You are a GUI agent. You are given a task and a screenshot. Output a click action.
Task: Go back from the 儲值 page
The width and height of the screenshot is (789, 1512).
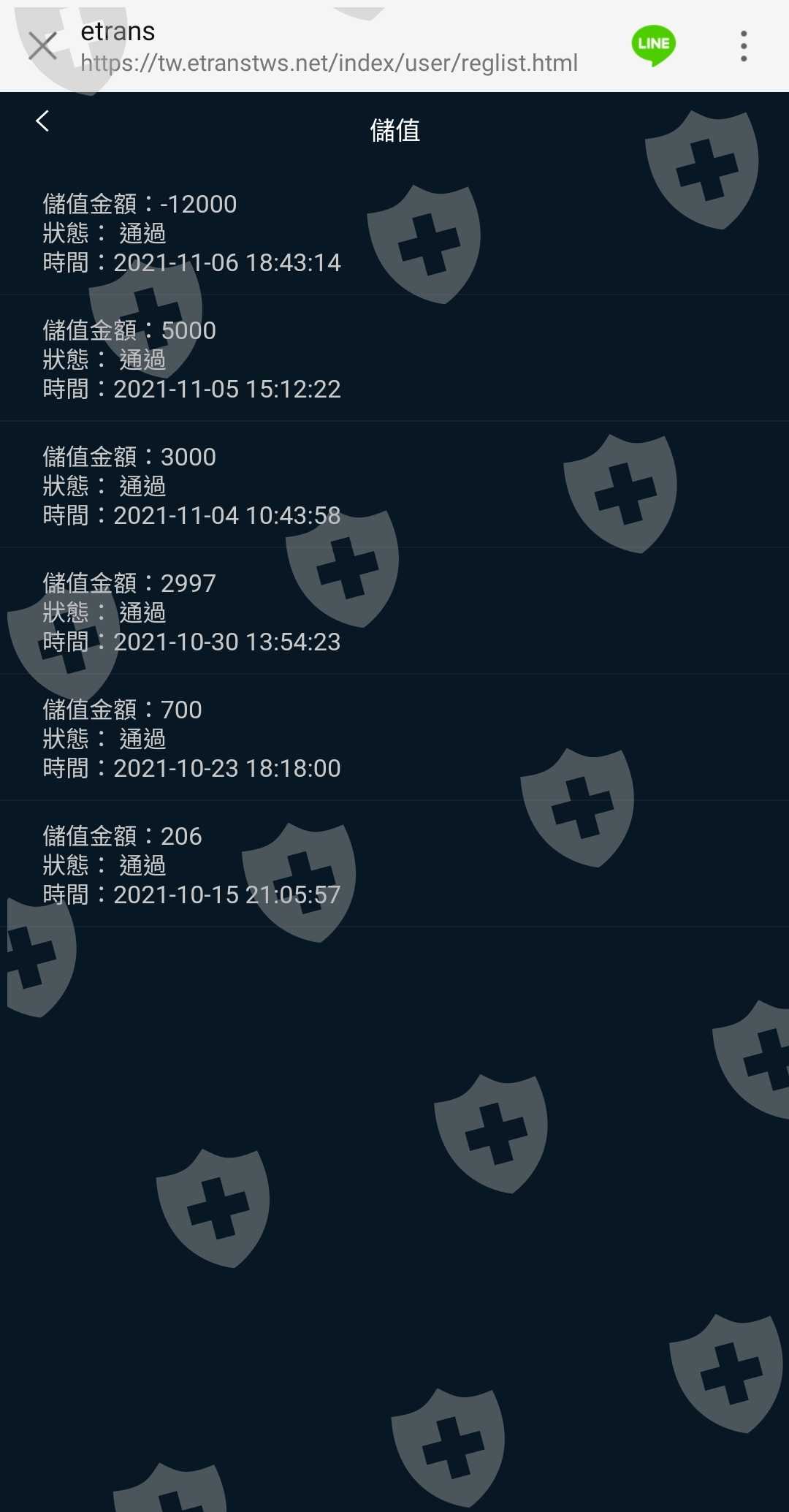pyautogui.click(x=42, y=121)
